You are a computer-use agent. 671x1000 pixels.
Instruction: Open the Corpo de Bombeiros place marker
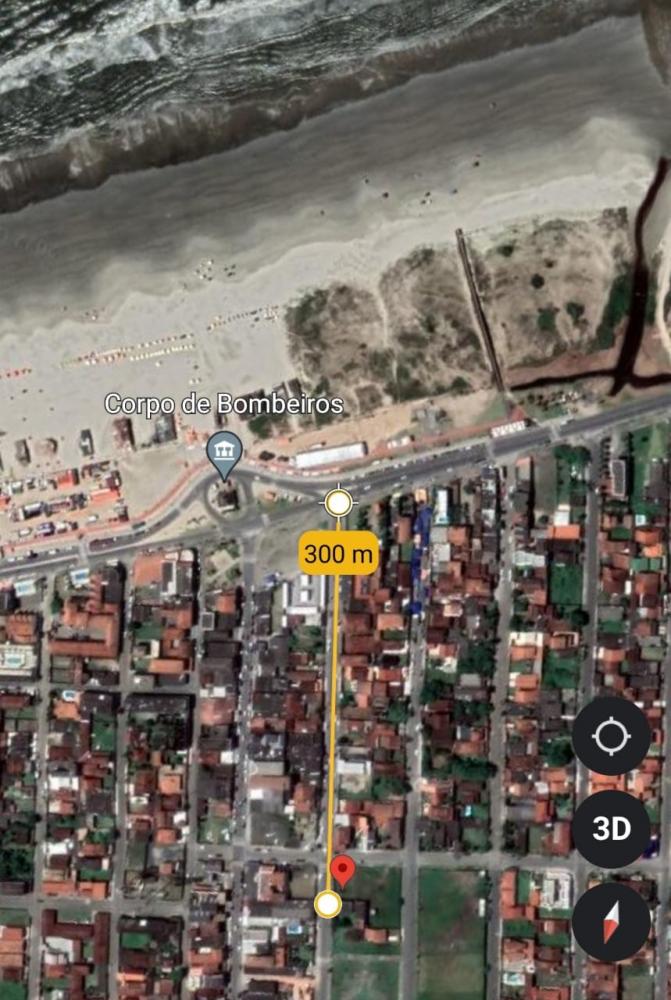click(x=223, y=452)
